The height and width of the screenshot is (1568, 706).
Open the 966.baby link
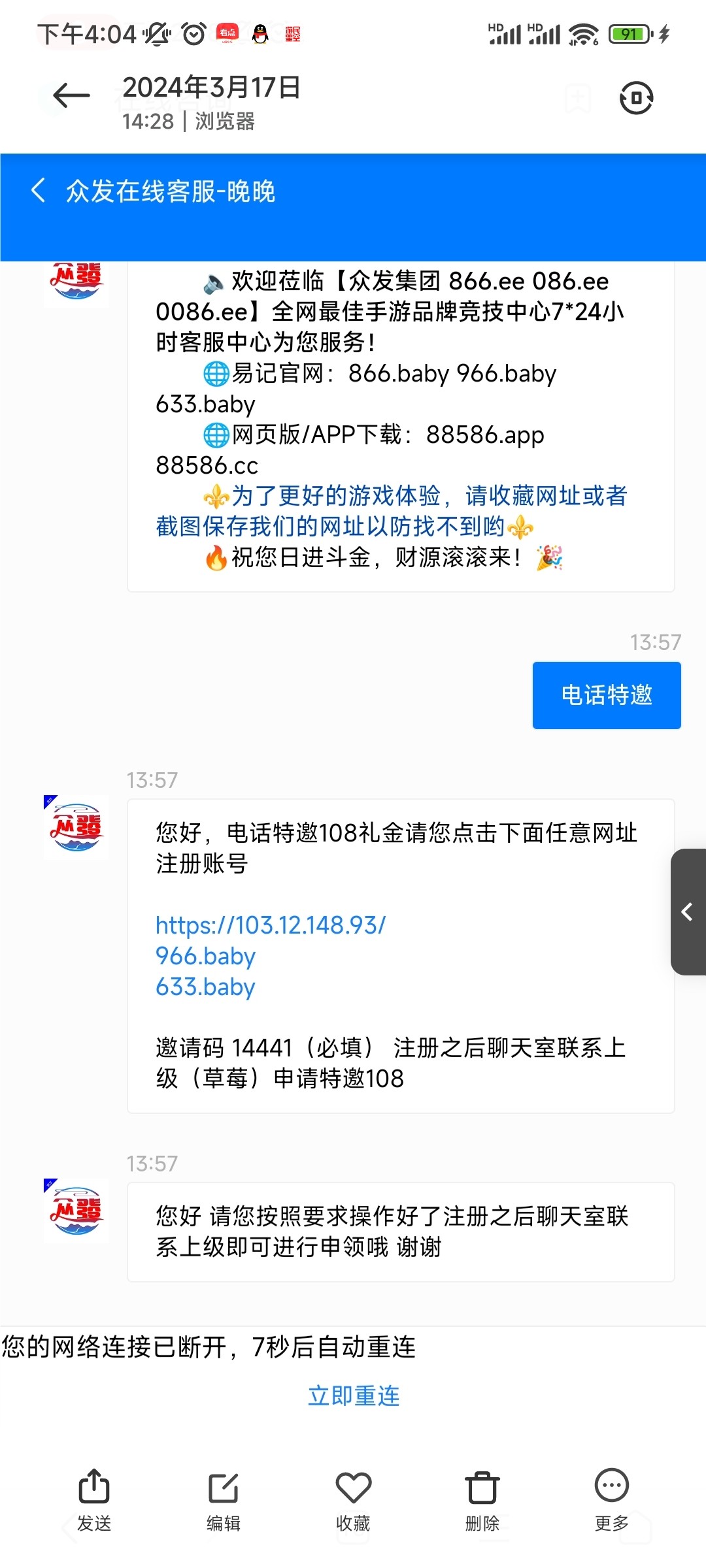[x=205, y=956]
